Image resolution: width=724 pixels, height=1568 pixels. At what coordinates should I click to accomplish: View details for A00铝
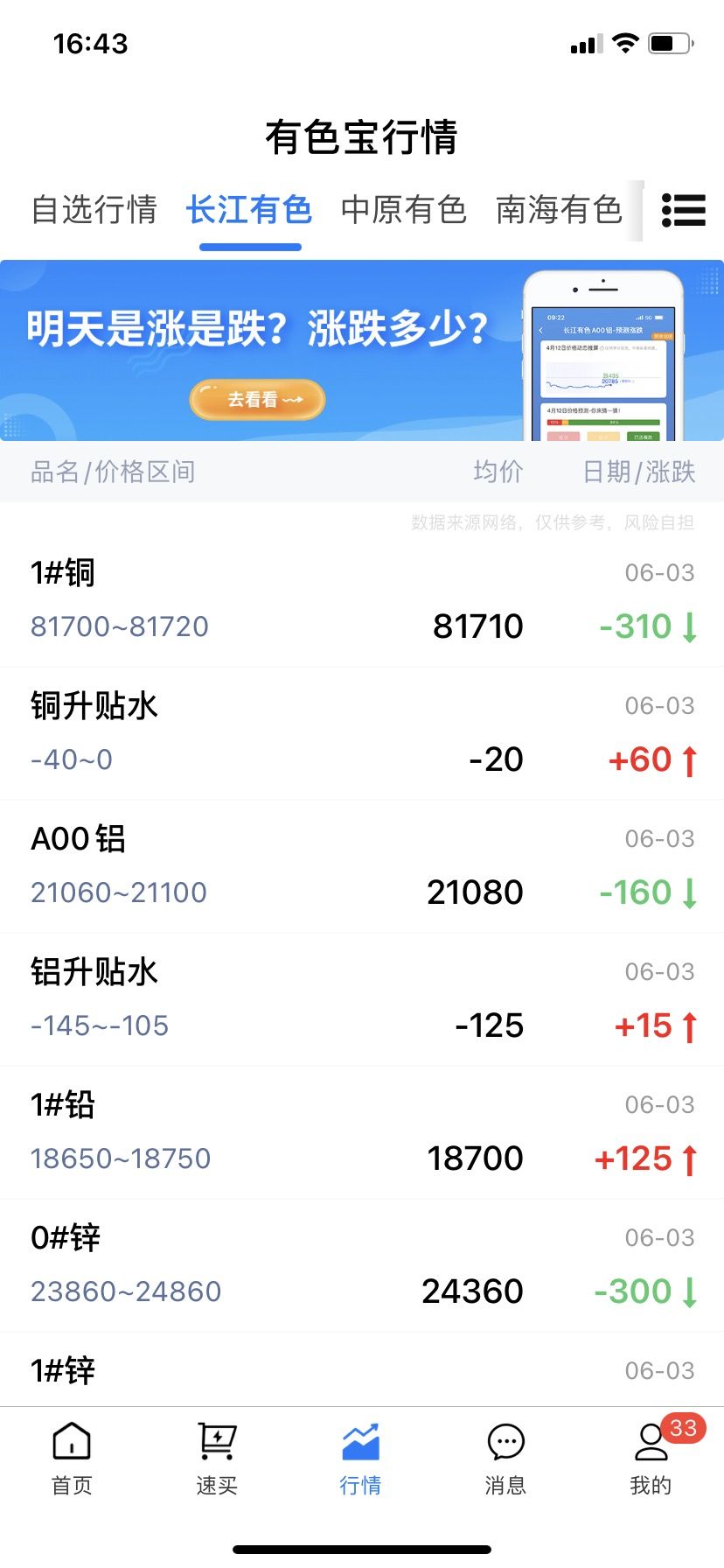pyautogui.click(x=362, y=866)
